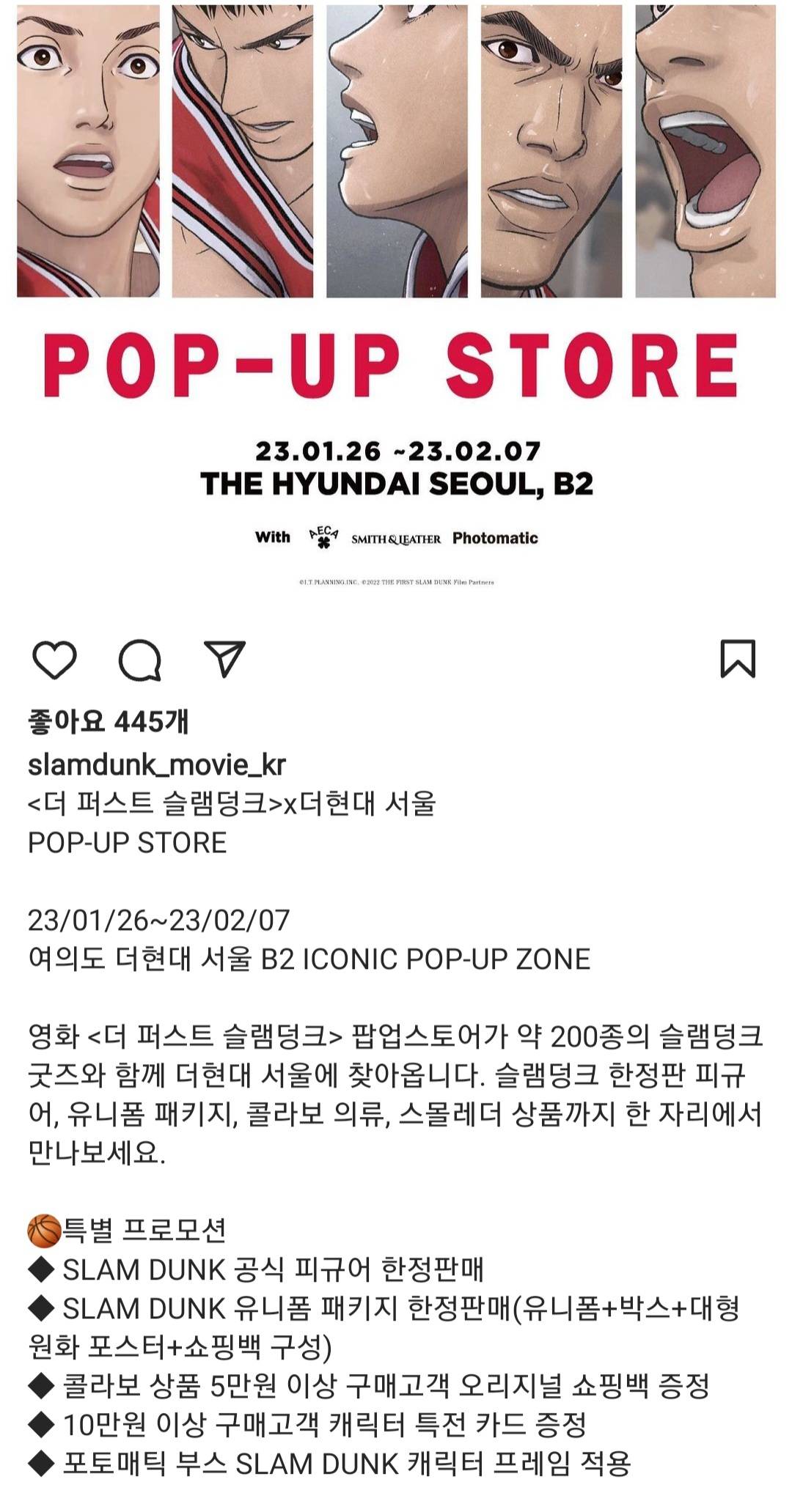Open comments on the post

[x=140, y=660]
